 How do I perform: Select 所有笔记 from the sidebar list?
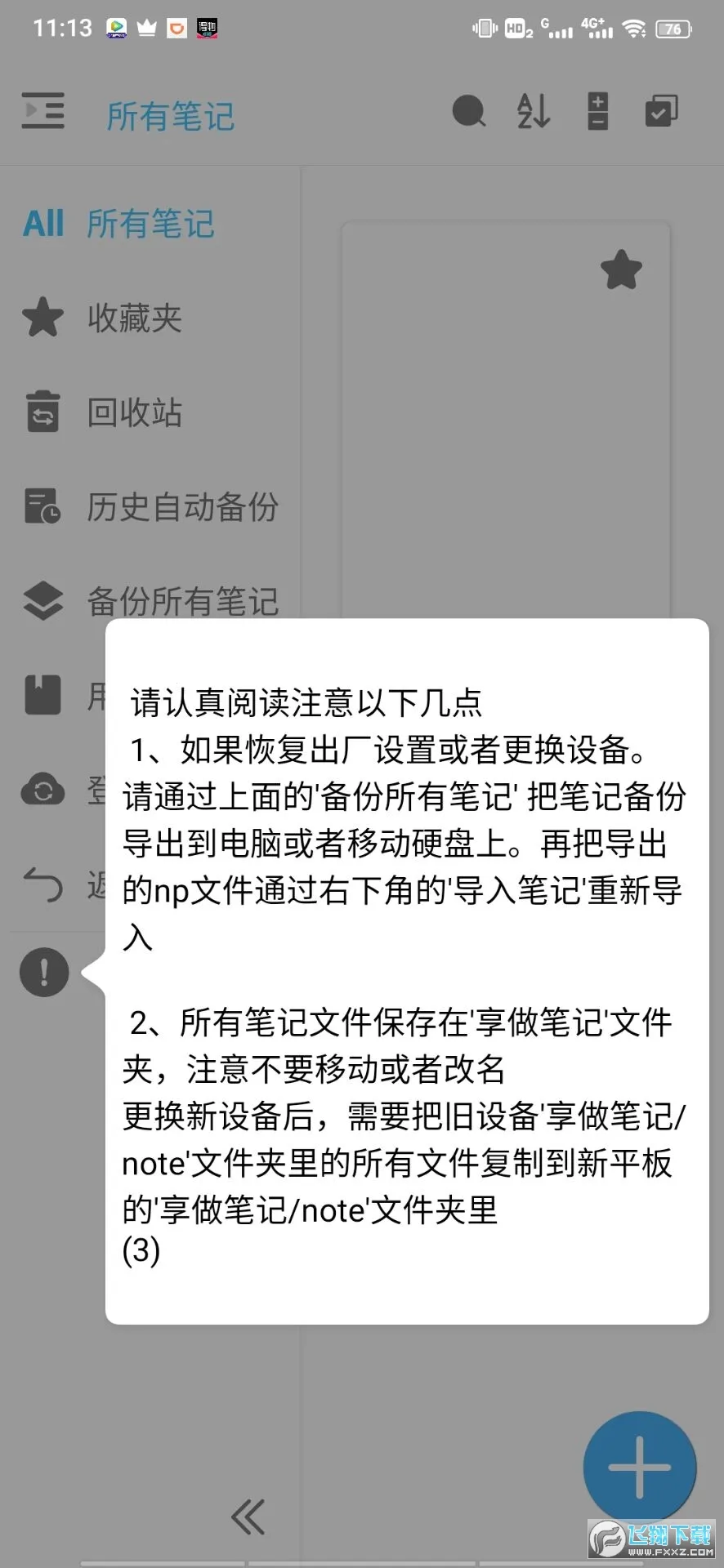click(150, 224)
